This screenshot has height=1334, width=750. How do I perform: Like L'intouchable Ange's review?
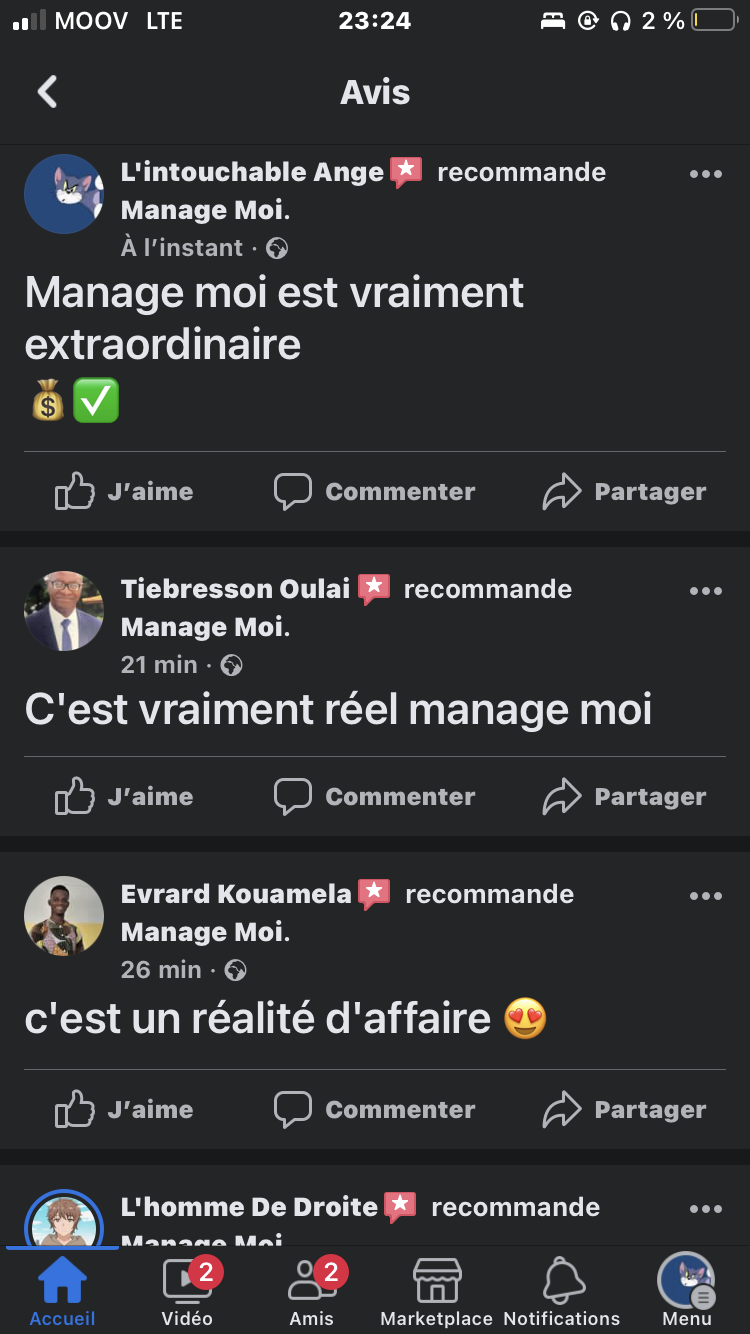[124, 492]
